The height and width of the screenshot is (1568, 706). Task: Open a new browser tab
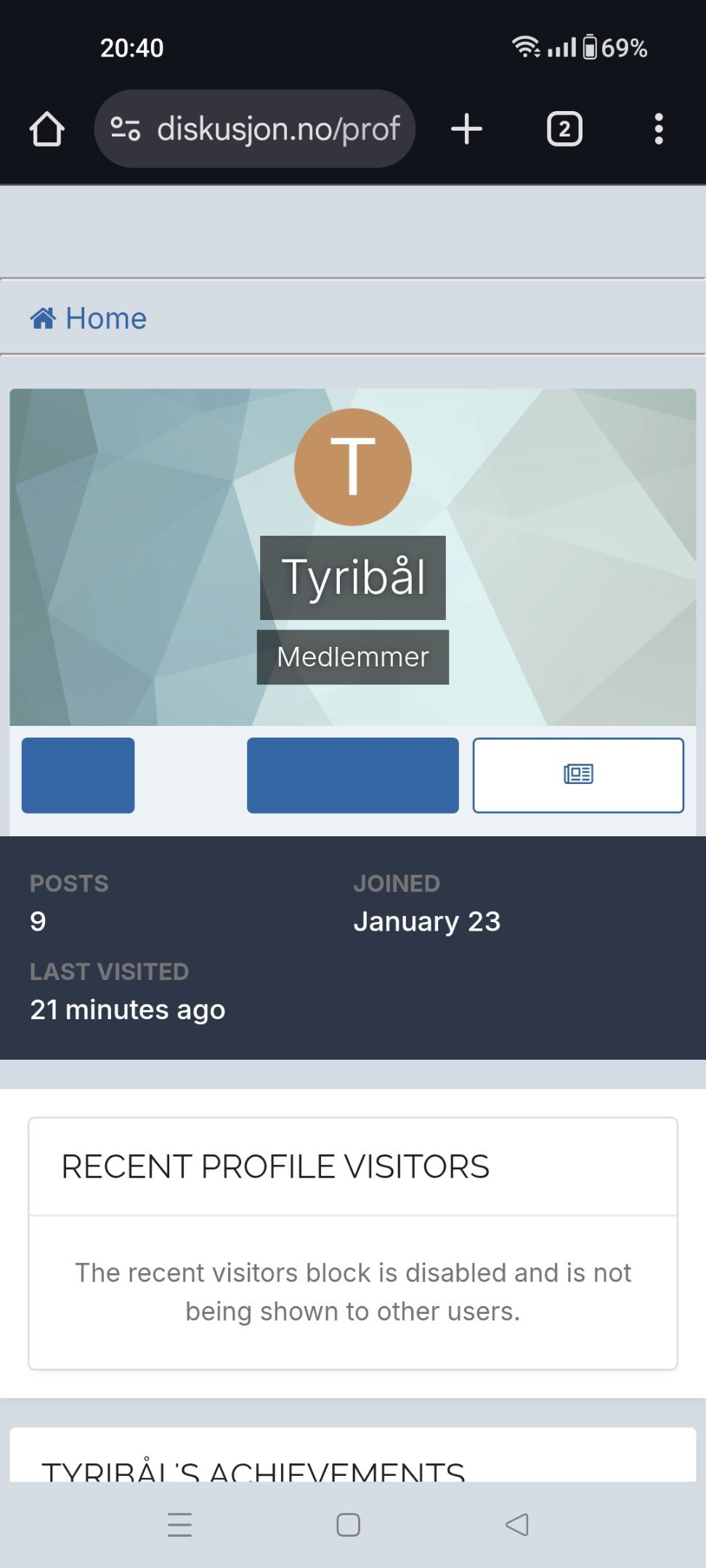point(466,129)
